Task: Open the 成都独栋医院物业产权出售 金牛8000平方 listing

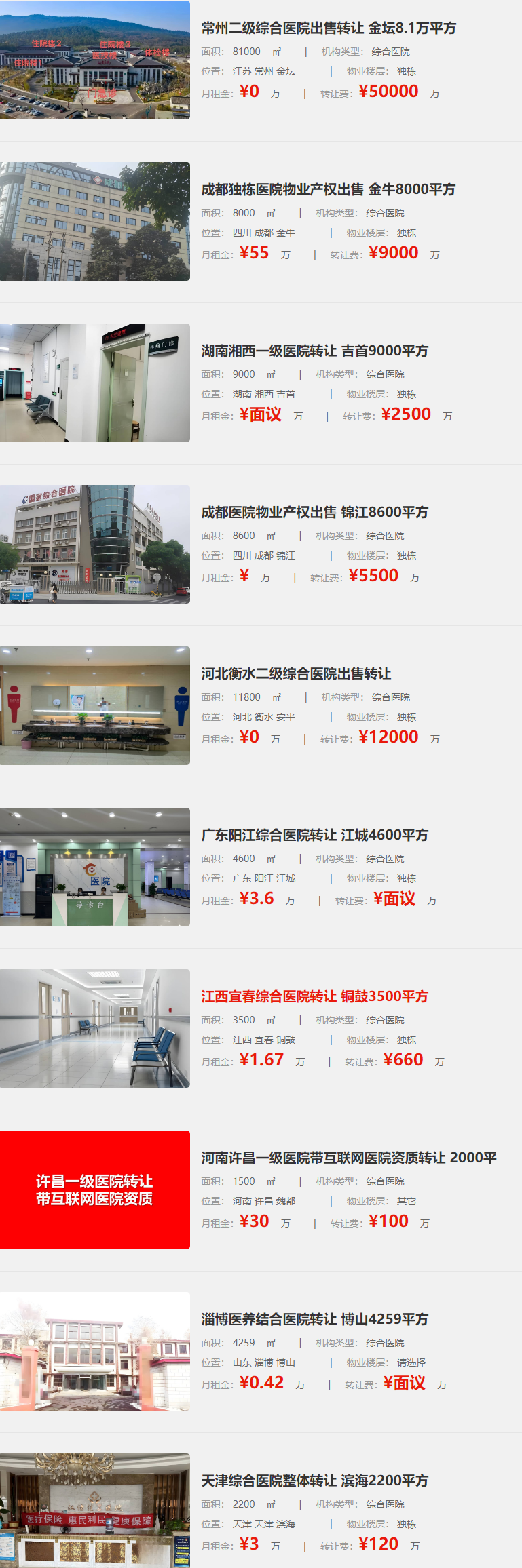Action: click(328, 189)
